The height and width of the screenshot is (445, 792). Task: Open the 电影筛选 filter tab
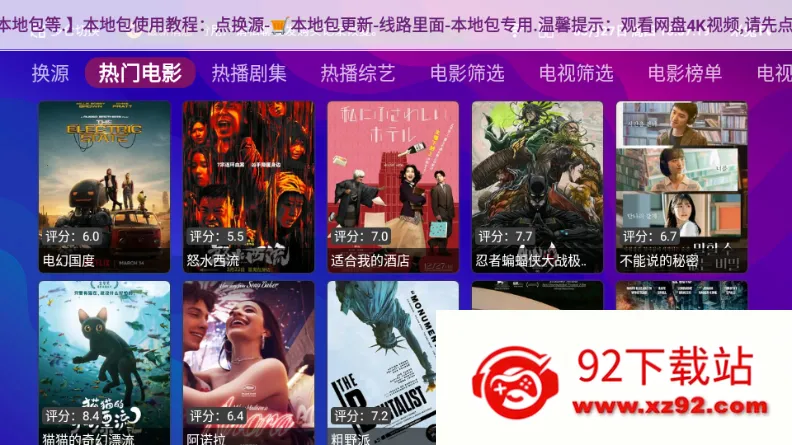pyautogui.click(x=467, y=73)
